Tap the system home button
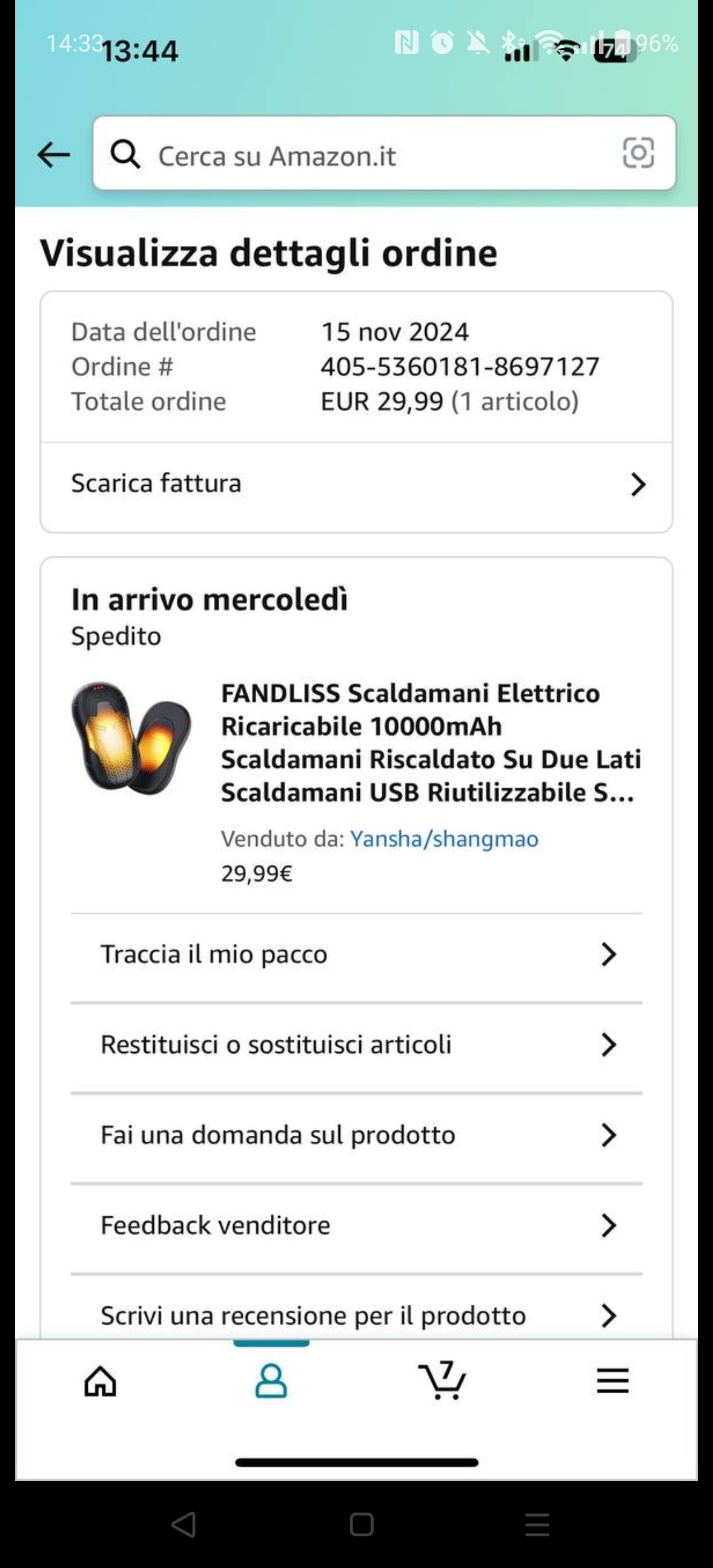The image size is (713, 1568). coord(361,1525)
